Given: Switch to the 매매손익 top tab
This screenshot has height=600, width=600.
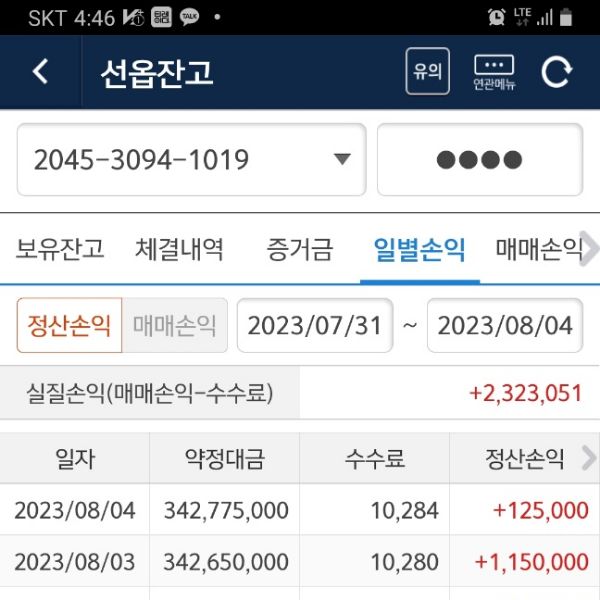Looking at the screenshot, I should click(x=537, y=249).
